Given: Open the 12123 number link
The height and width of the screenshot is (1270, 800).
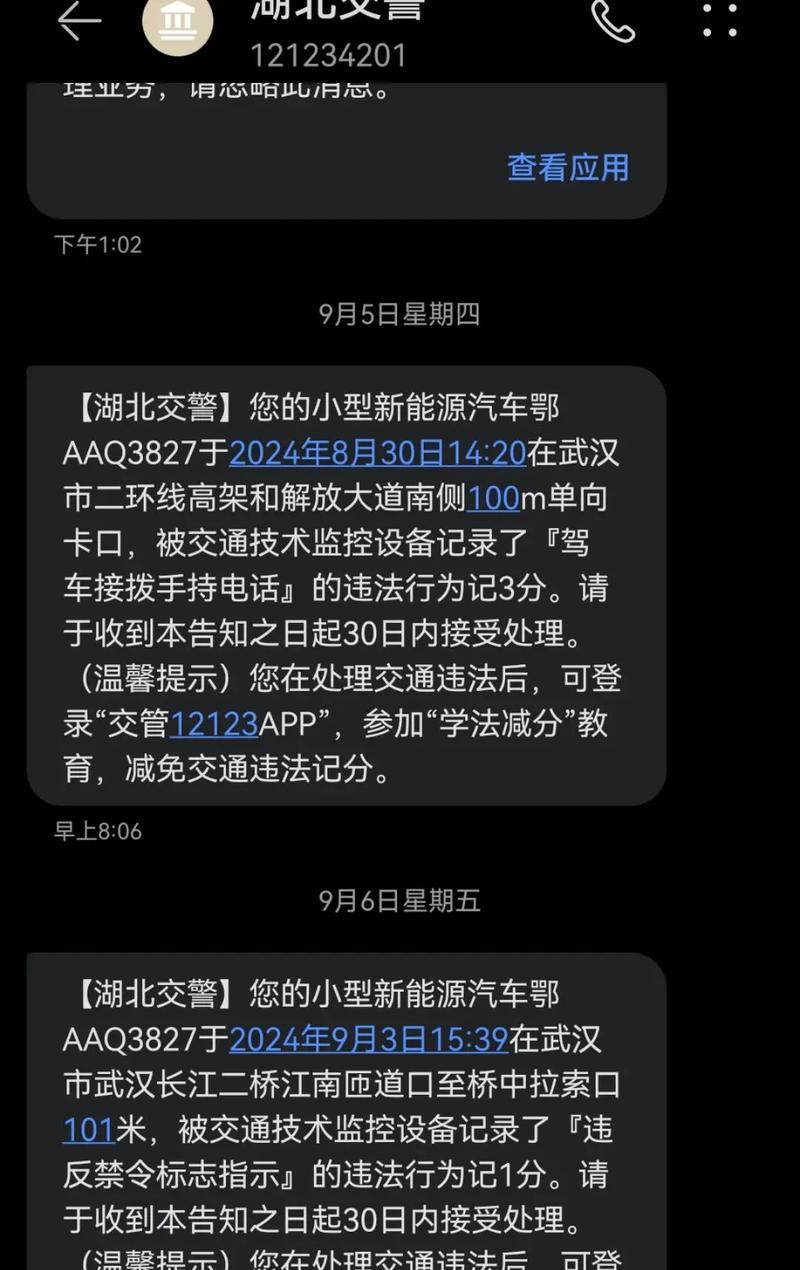Looking at the screenshot, I should click(x=214, y=723).
